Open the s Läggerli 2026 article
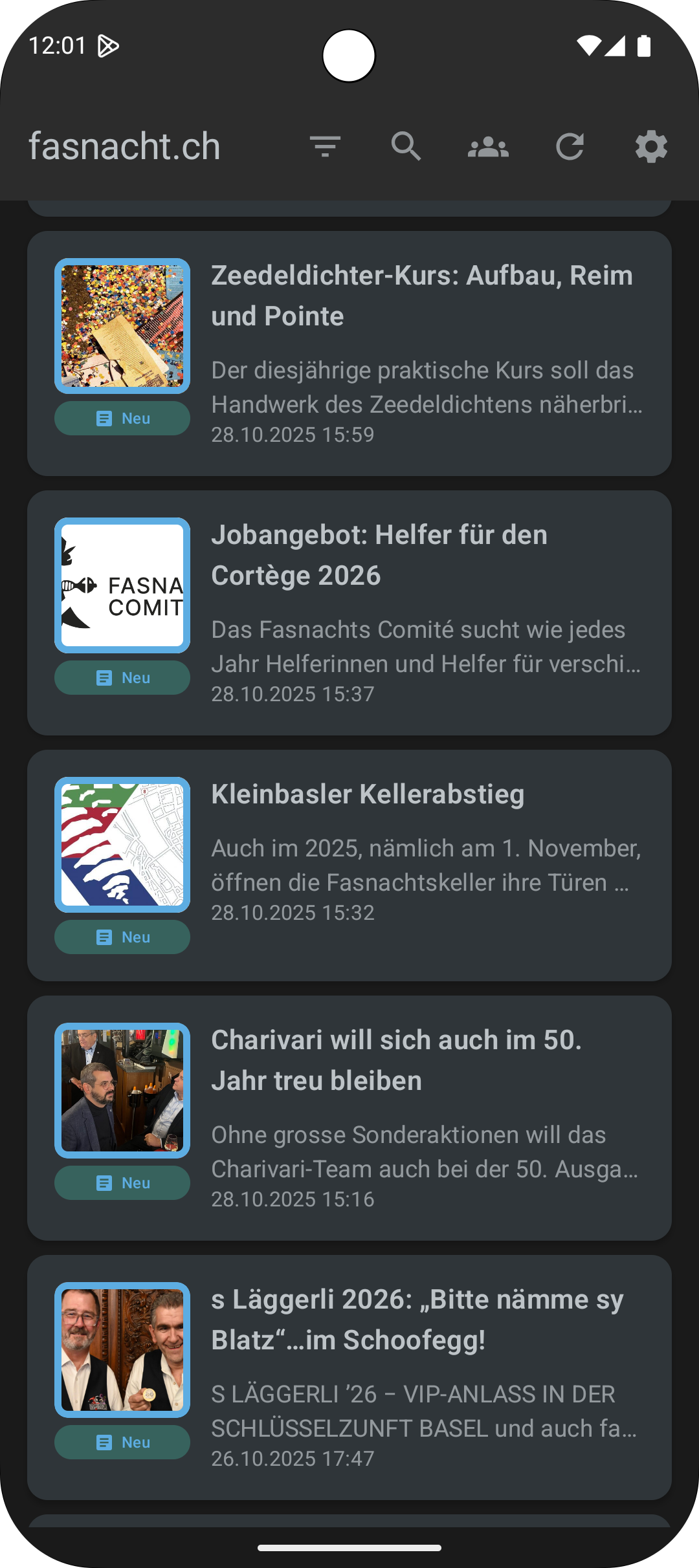The image size is (699, 1568). coord(417,1320)
